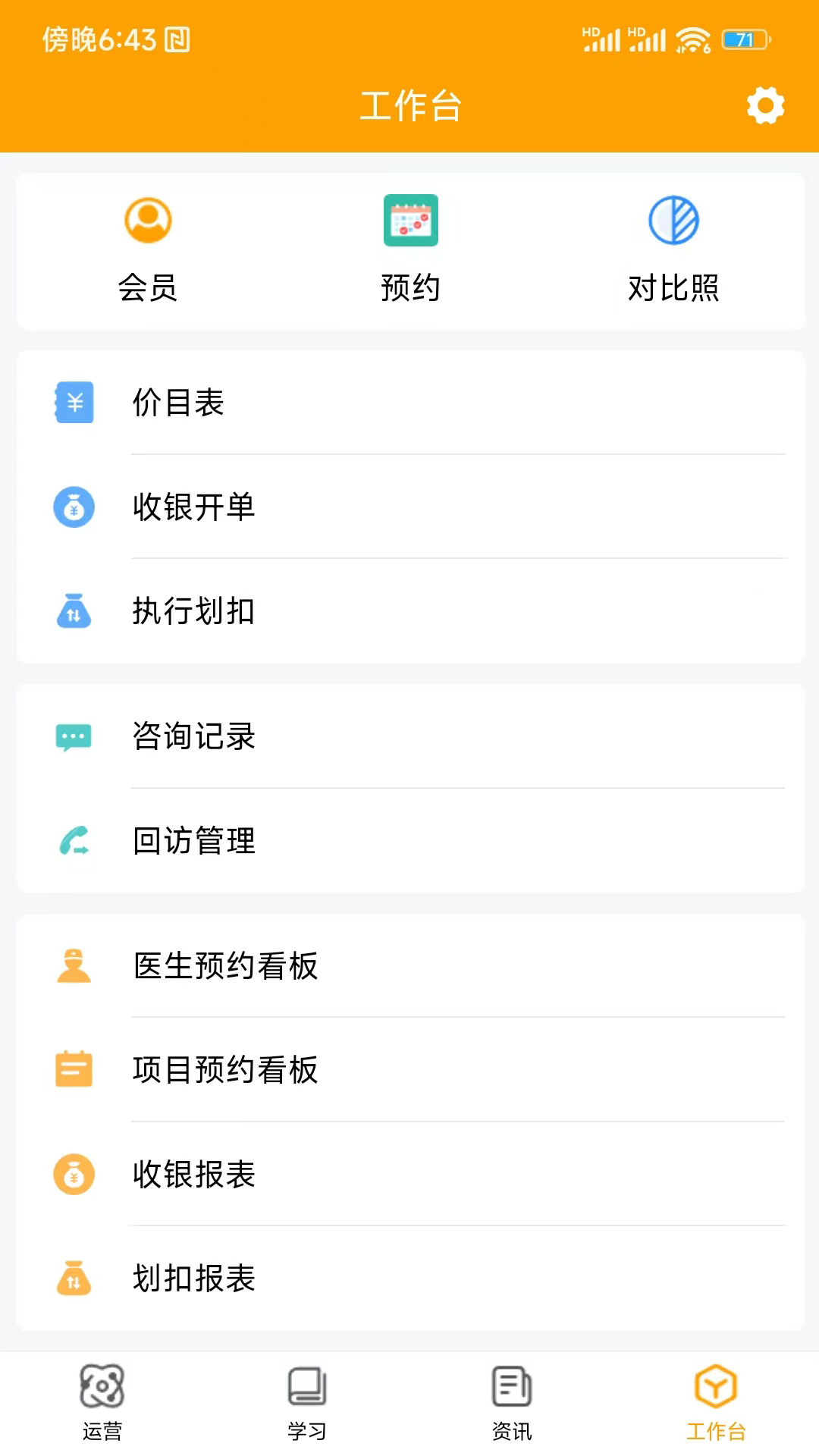Open the 会员 (member) icon
Image resolution: width=819 pixels, height=1456 pixels.
pos(149,221)
